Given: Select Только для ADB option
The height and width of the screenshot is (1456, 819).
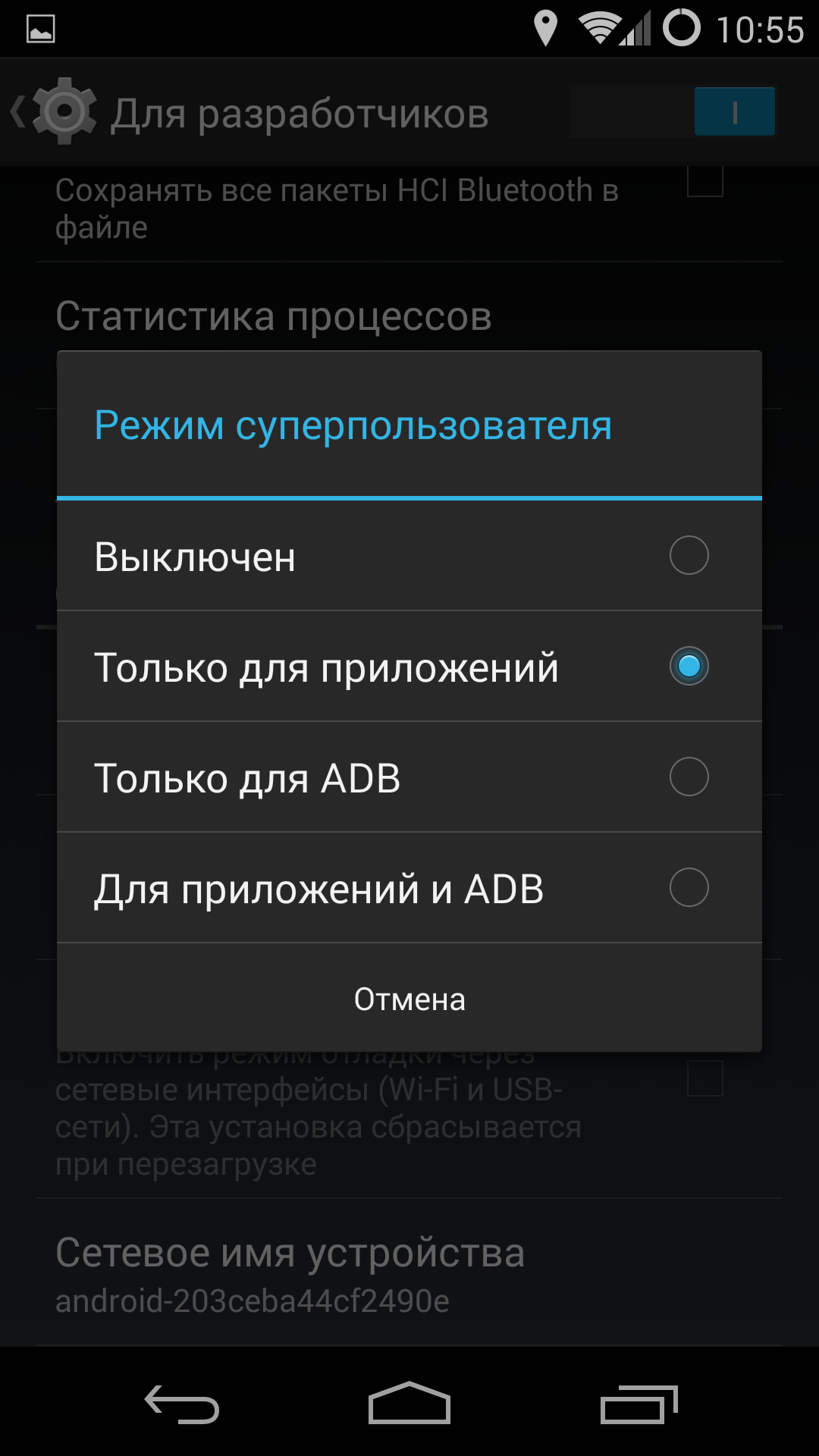Looking at the screenshot, I should click(409, 777).
